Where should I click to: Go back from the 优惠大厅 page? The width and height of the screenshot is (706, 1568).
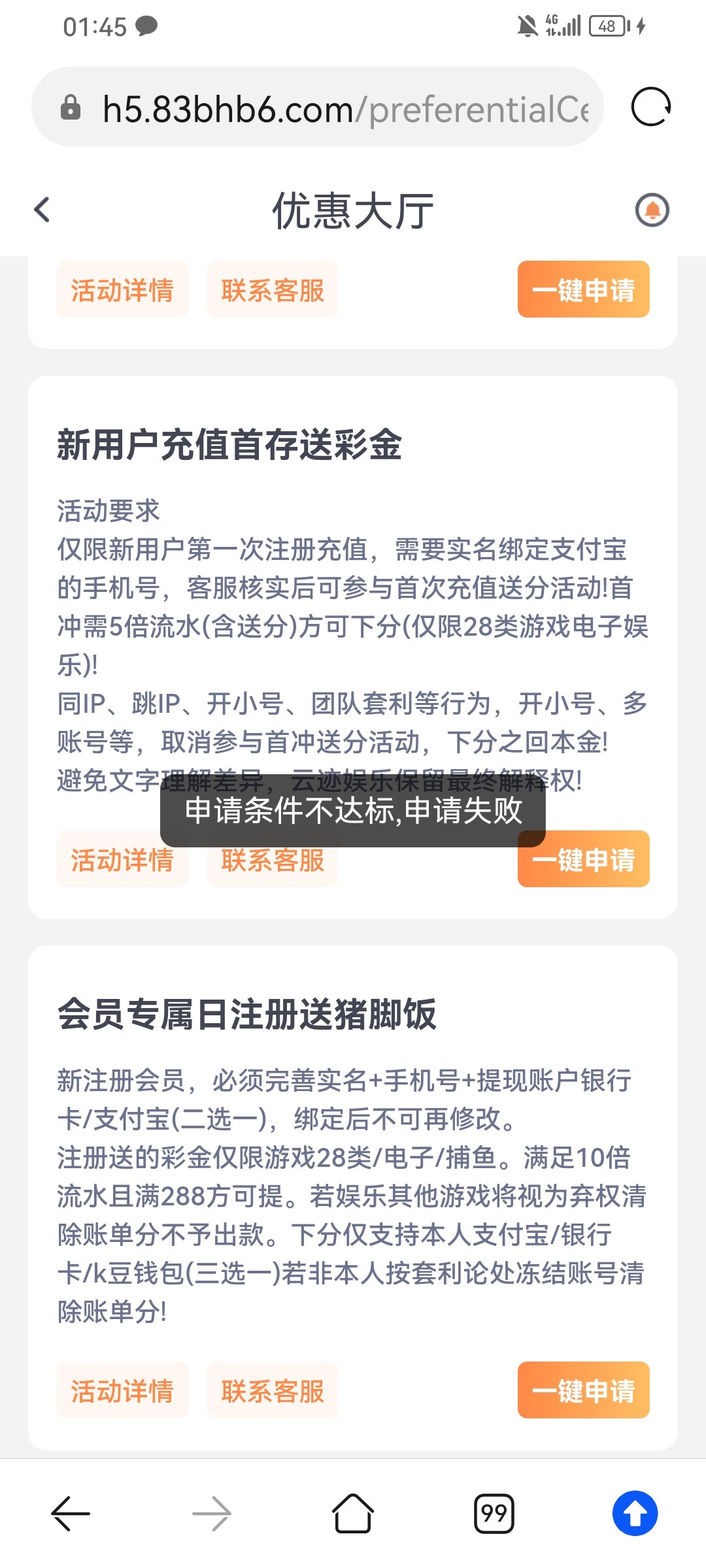point(42,210)
